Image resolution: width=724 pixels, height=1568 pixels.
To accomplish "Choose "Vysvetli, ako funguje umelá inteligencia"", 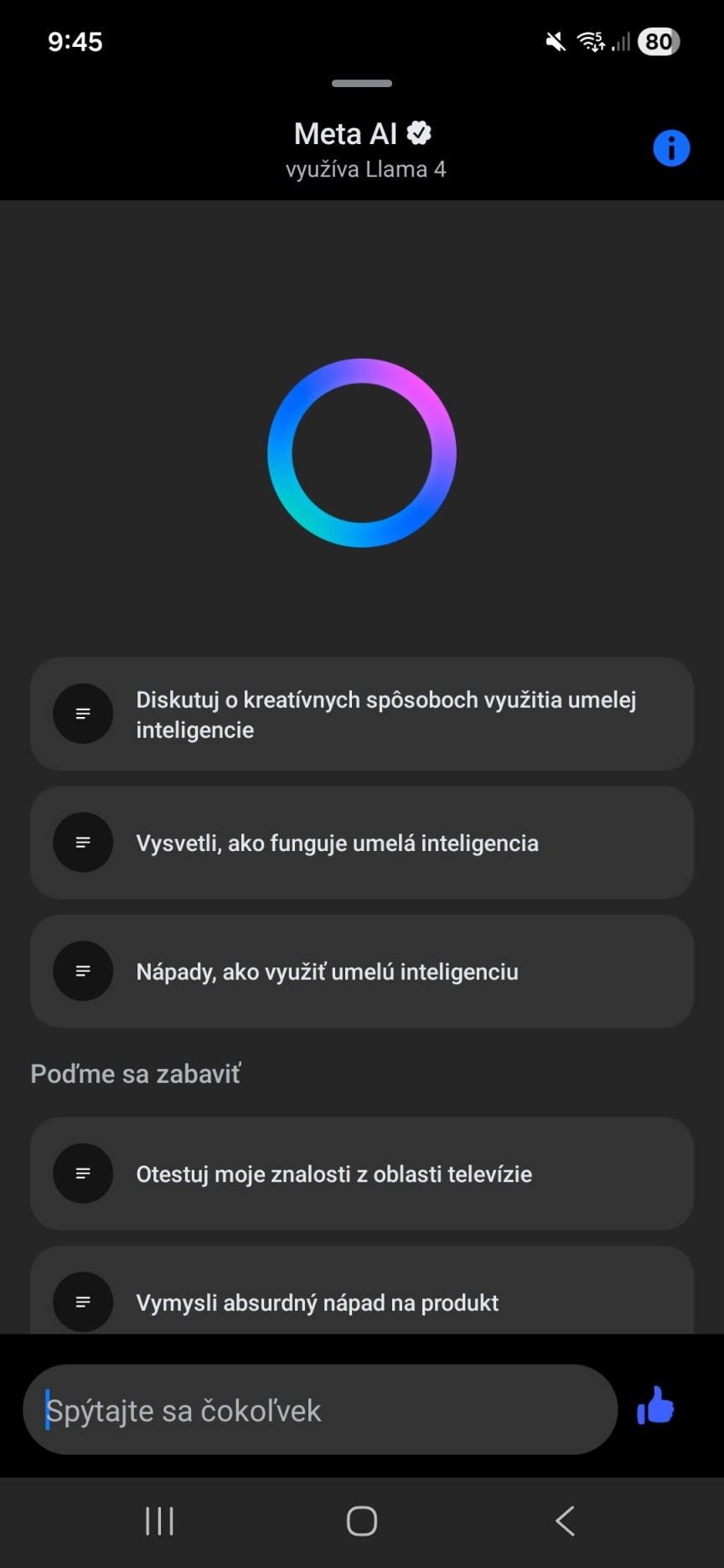I will (362, 843).
